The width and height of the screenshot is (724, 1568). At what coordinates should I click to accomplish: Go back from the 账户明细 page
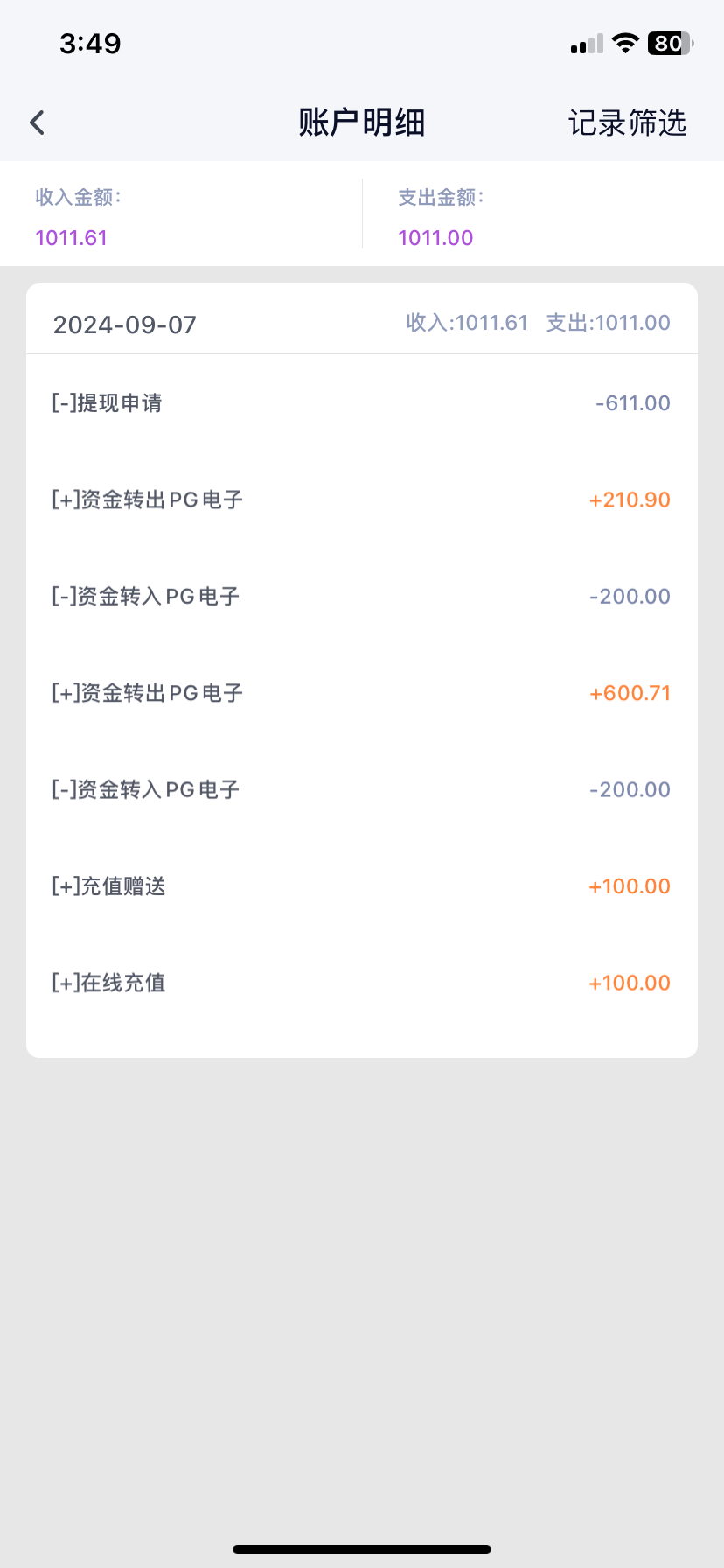[x=37, y=122]
